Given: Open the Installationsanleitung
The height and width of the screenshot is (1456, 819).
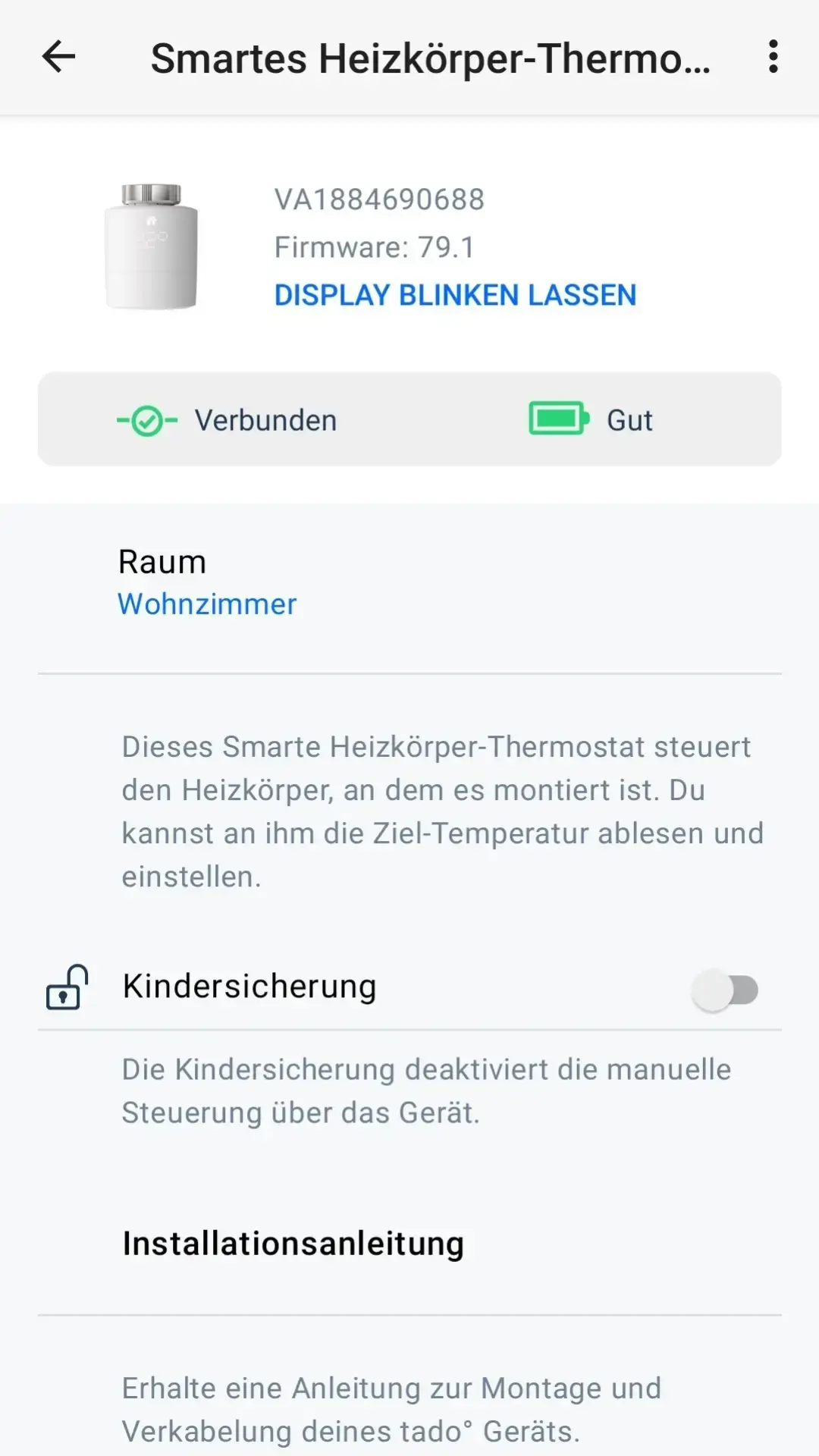Looking at the screenshot, I should click(x=409, y=1244).
